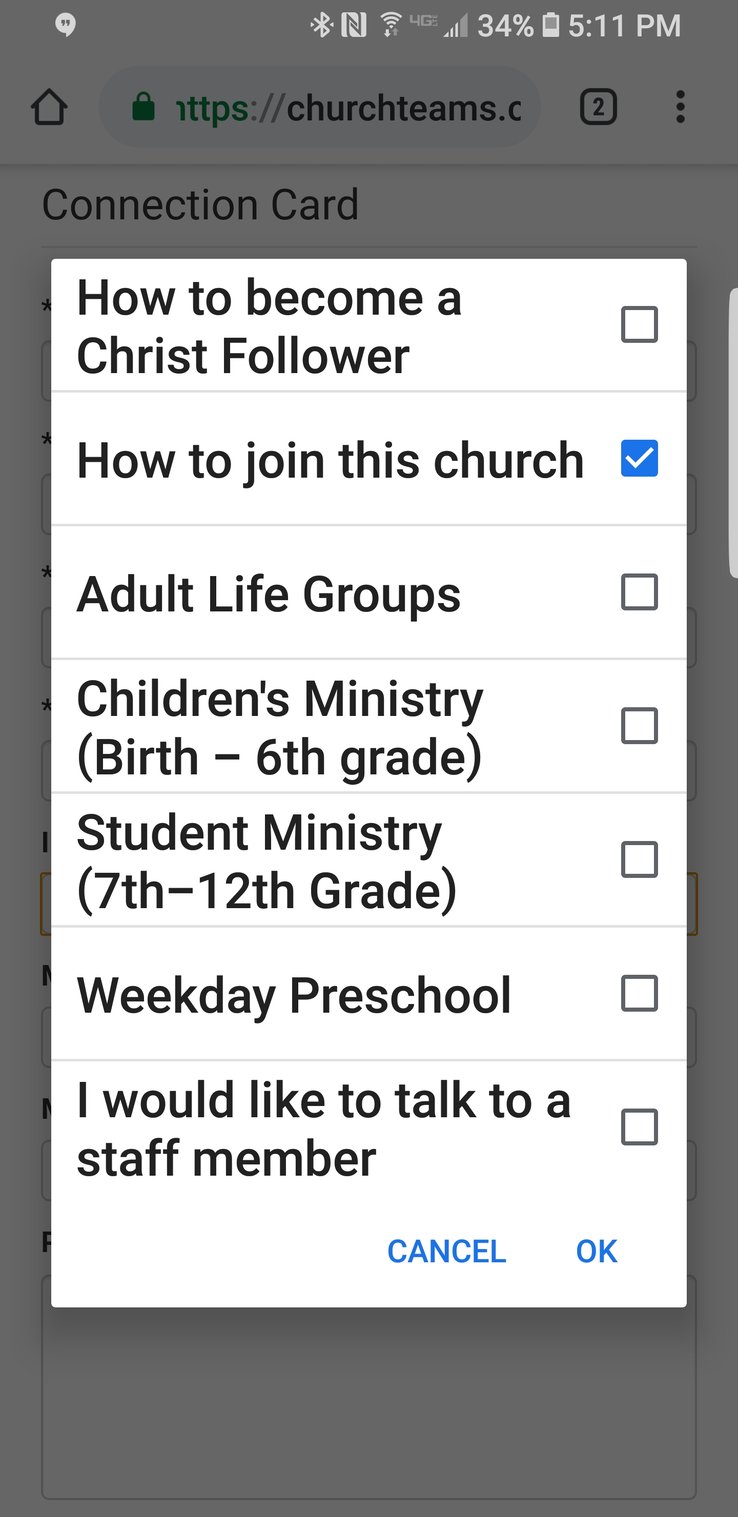Uncheck How to join this church
The image size is (738, 1517).
tap(639, 458)
